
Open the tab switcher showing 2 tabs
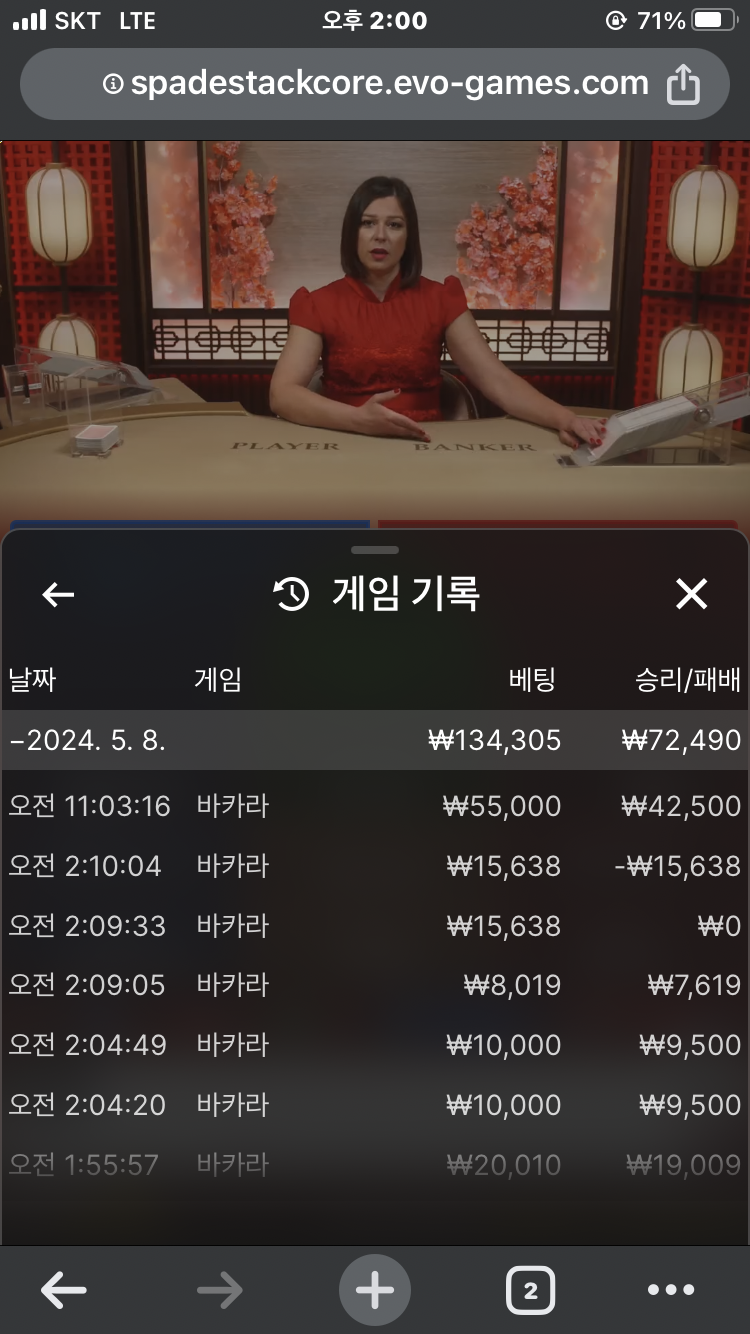coord(530,1291)
